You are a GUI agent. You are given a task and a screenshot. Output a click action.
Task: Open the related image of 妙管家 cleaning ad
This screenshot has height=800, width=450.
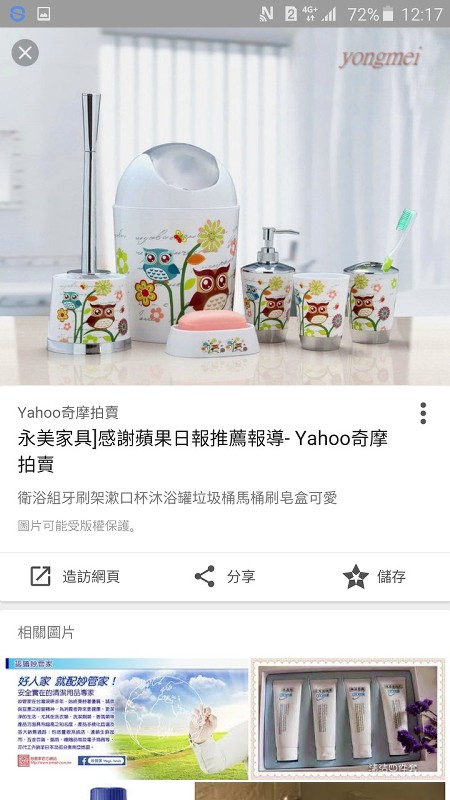pos(127,718)
